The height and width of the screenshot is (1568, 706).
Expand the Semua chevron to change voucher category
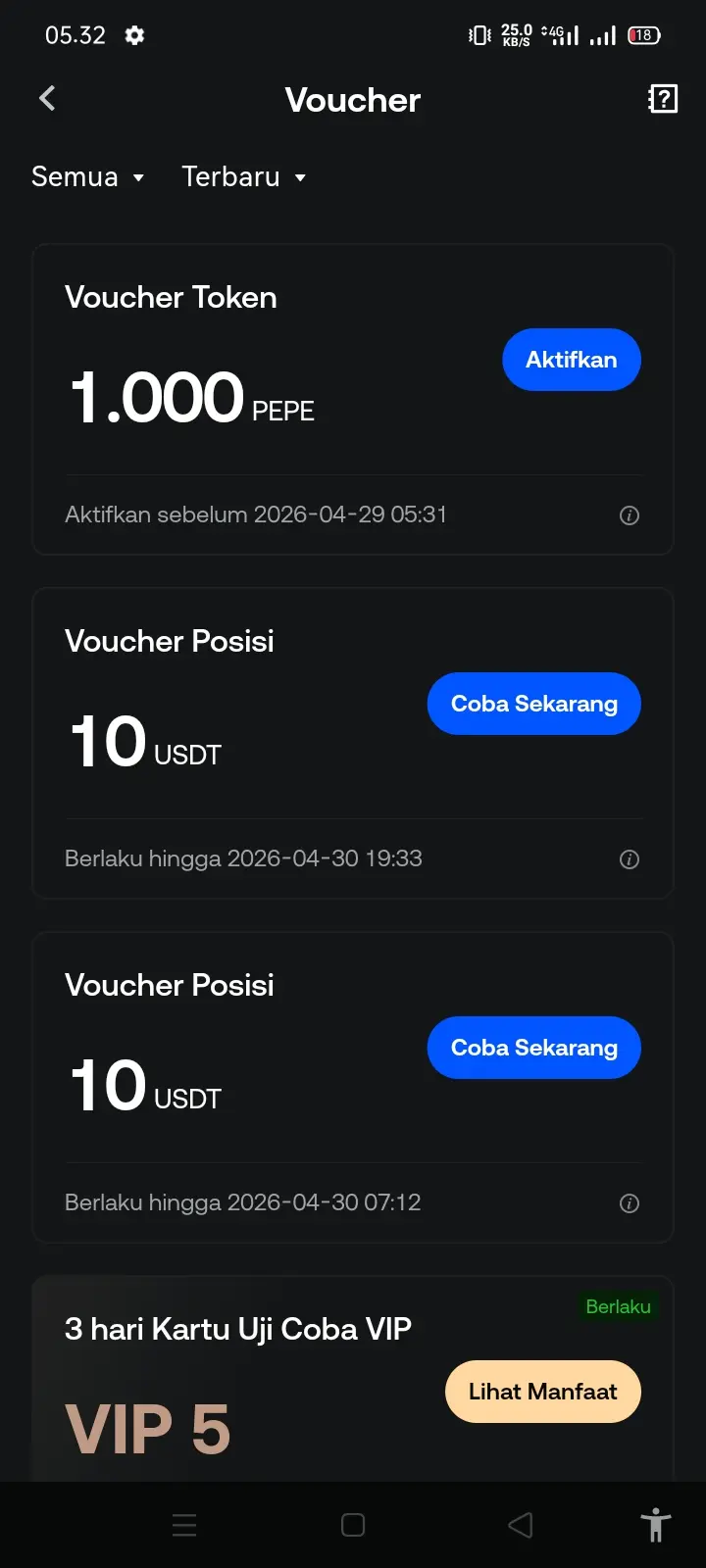tap(138, 178)
